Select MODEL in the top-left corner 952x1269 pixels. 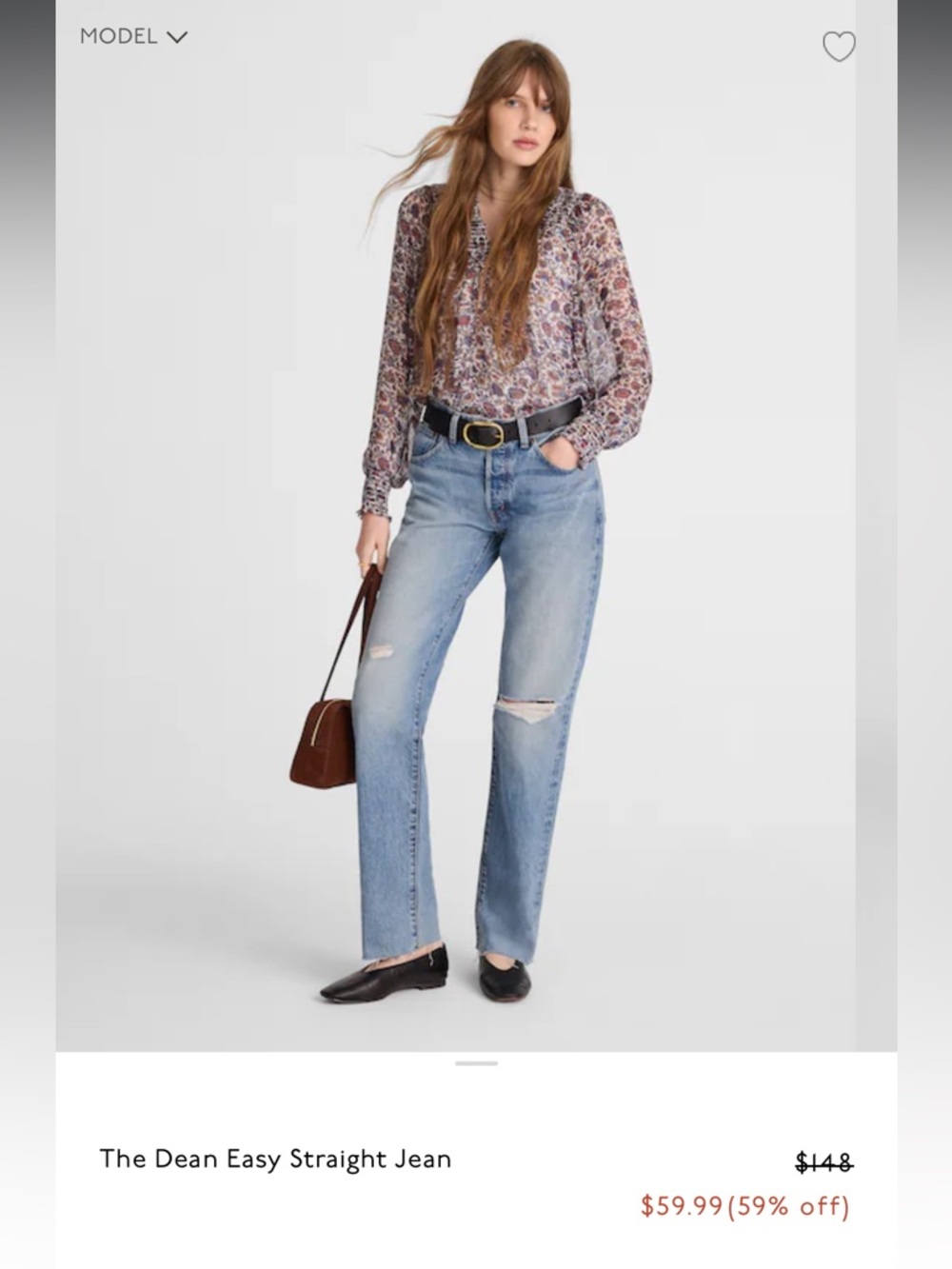122,37
